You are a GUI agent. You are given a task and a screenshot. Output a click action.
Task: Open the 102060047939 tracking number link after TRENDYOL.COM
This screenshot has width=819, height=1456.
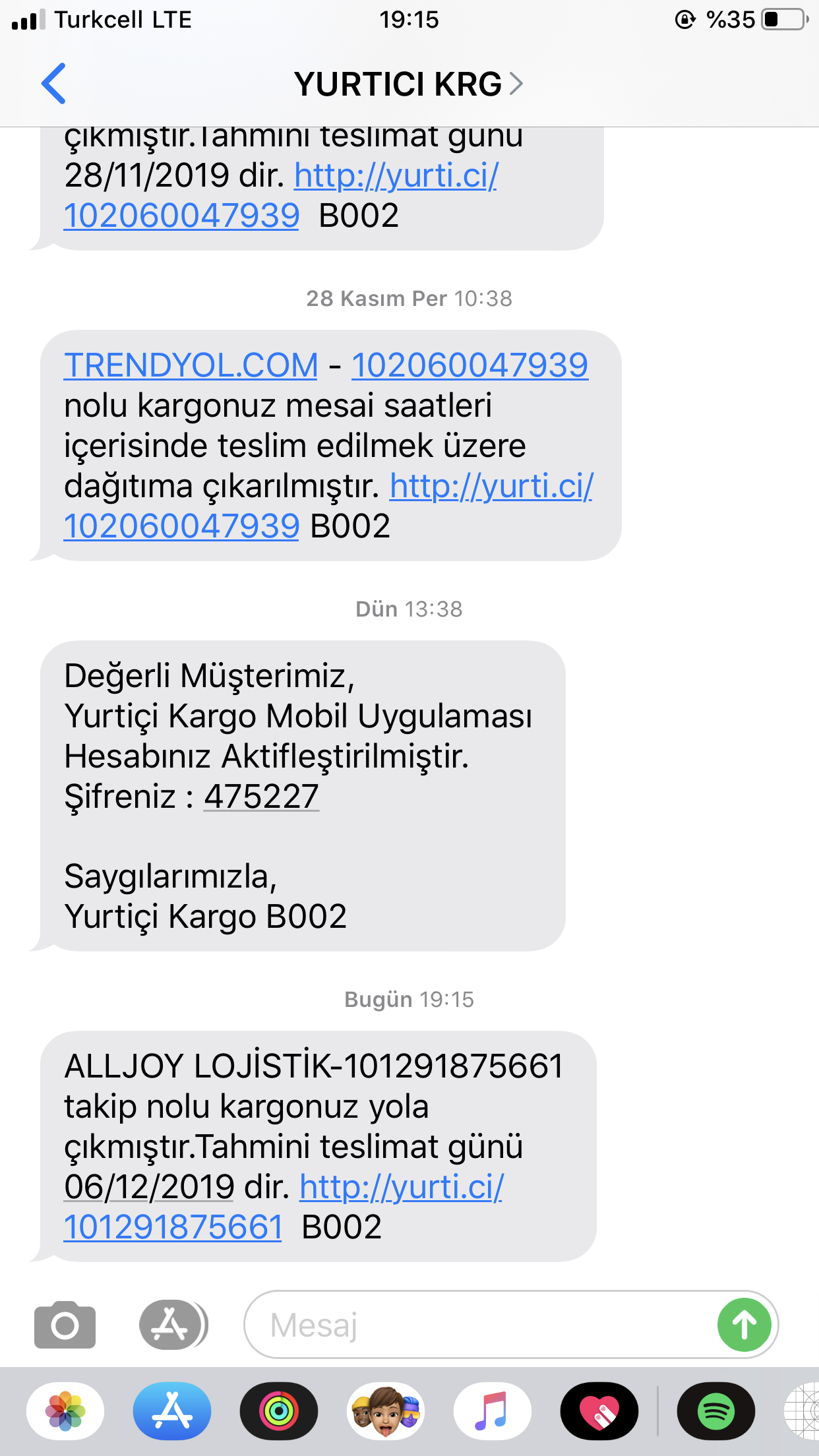[x=470, y=365]
